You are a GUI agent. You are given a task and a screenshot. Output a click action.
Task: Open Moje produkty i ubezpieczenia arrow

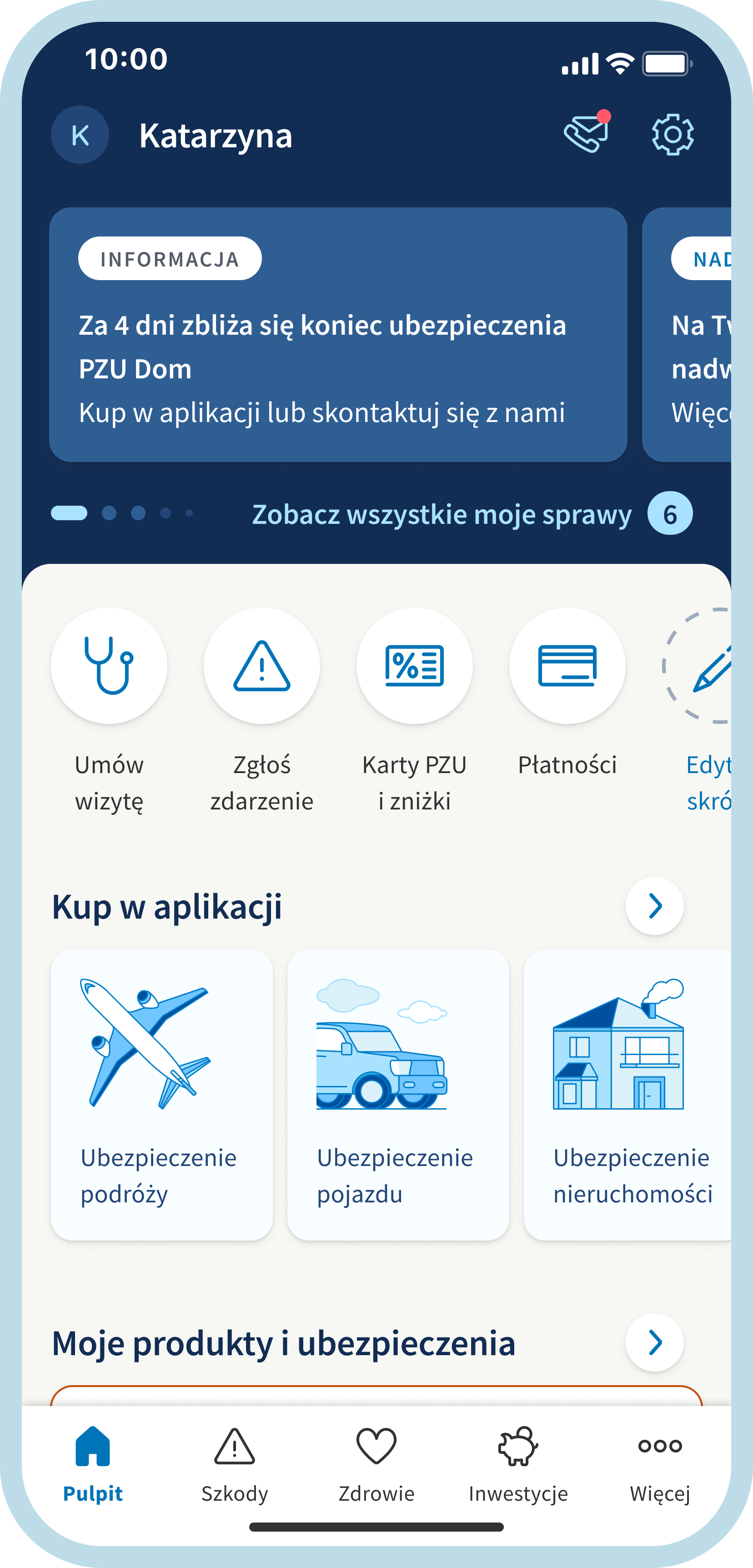point(654,1342)
